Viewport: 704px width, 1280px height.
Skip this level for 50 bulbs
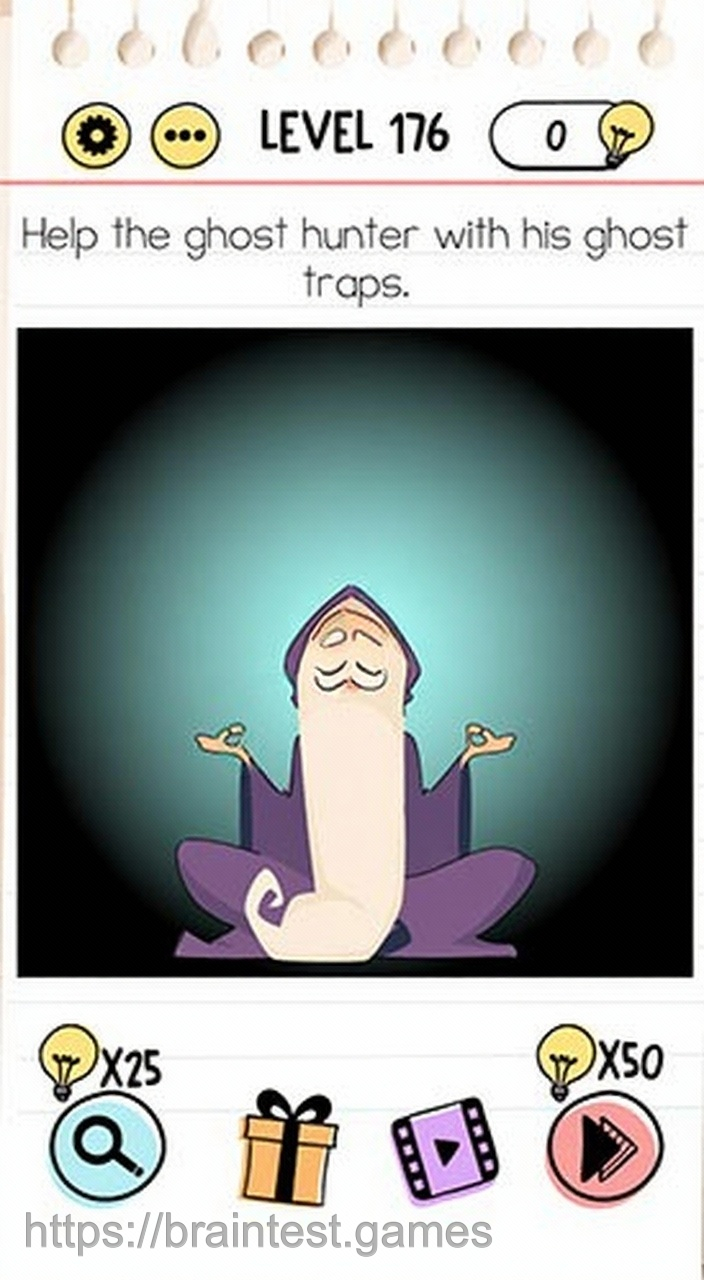coord(604,1147)
